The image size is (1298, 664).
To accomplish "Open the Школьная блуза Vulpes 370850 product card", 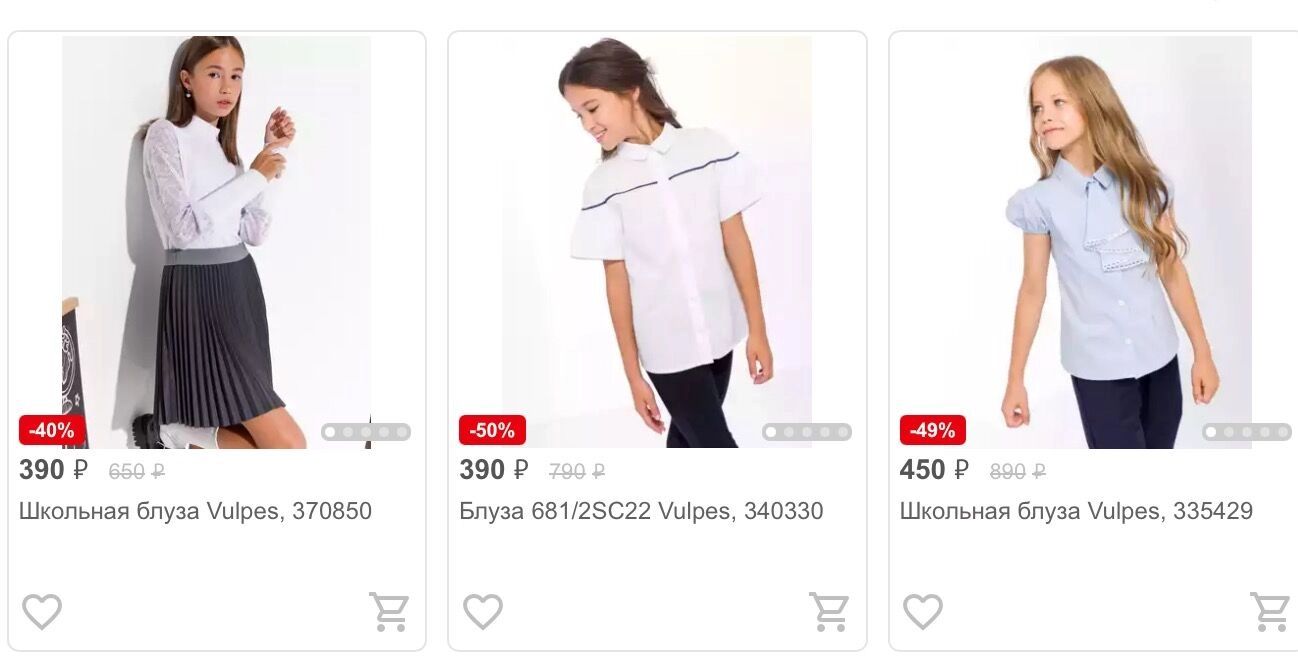I will [x=195, y=511].
